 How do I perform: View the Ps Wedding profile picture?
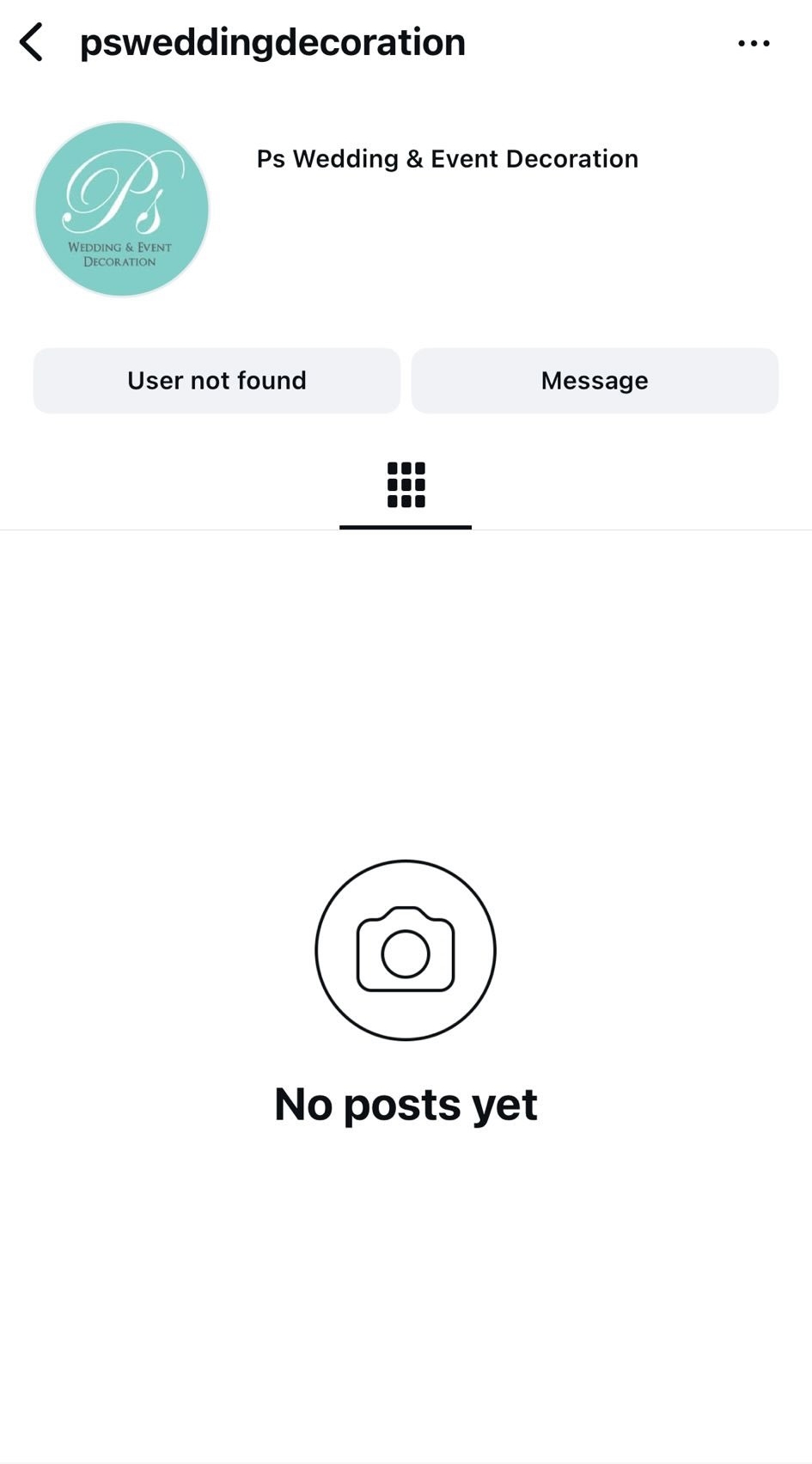click(x=122, y=209)
